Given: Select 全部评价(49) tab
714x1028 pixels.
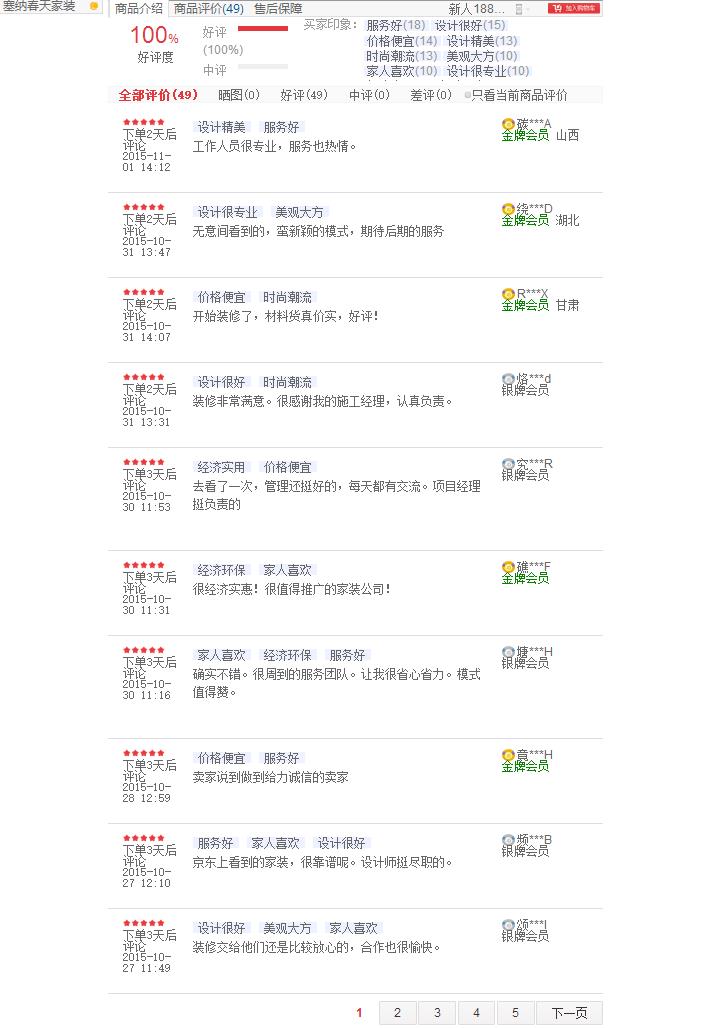Looking at the screenshot, I should (158, 95).
